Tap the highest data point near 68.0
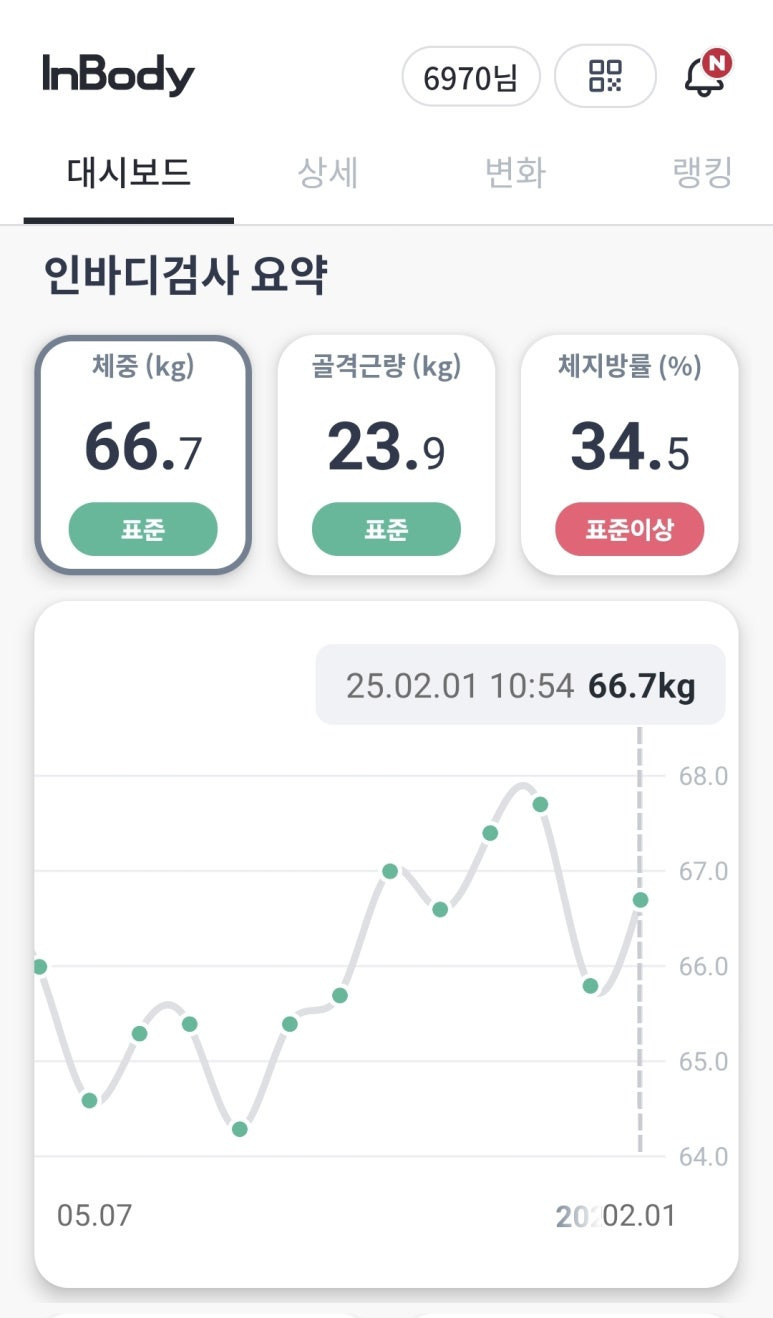Screen dimensions: 773x1318 pos(541,803)
